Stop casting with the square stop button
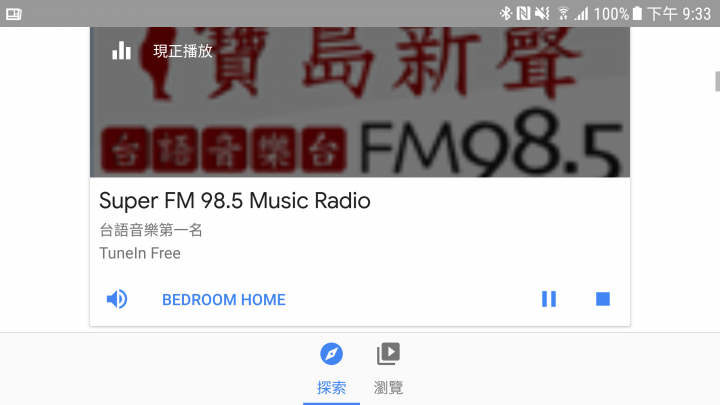Viewport: 720px width, 405px height. click(603, 299)
